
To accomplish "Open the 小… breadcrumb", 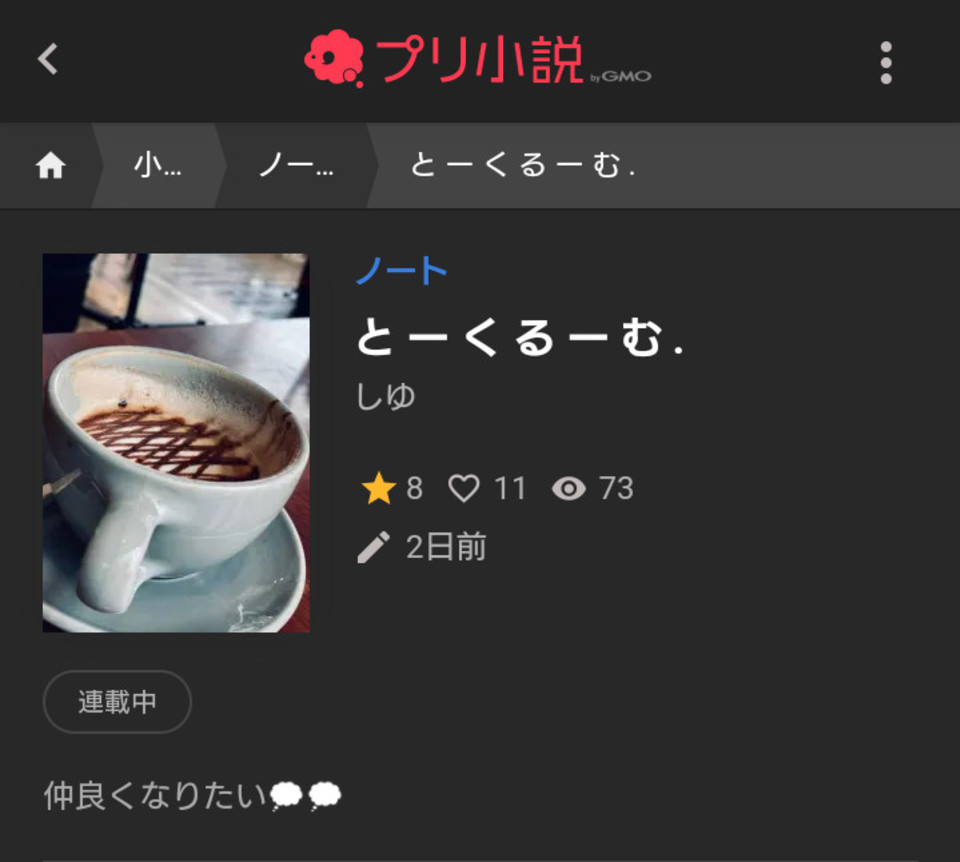I will pyautogui.click(x=158, y=166).
